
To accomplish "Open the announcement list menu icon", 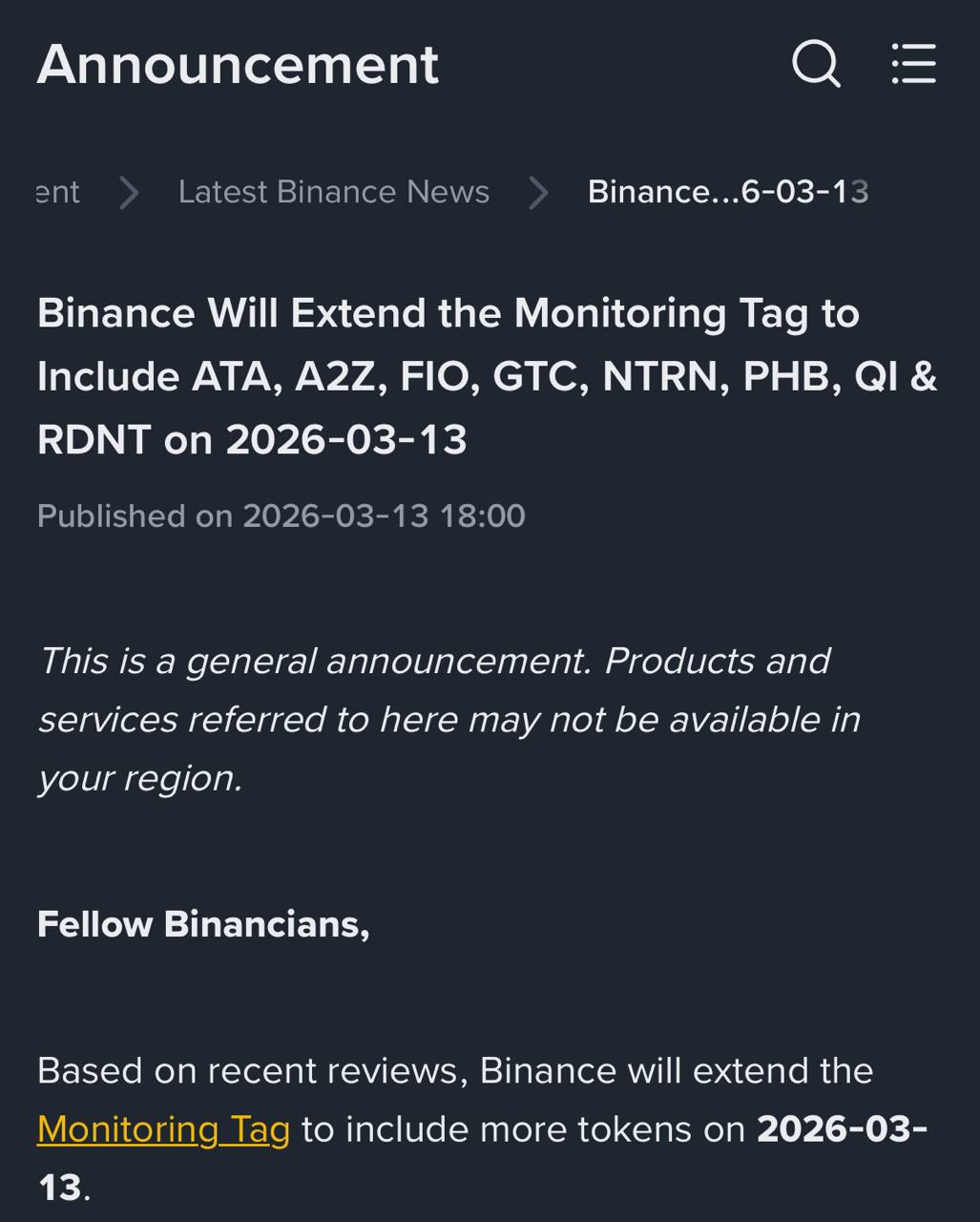I will point(913,64).
